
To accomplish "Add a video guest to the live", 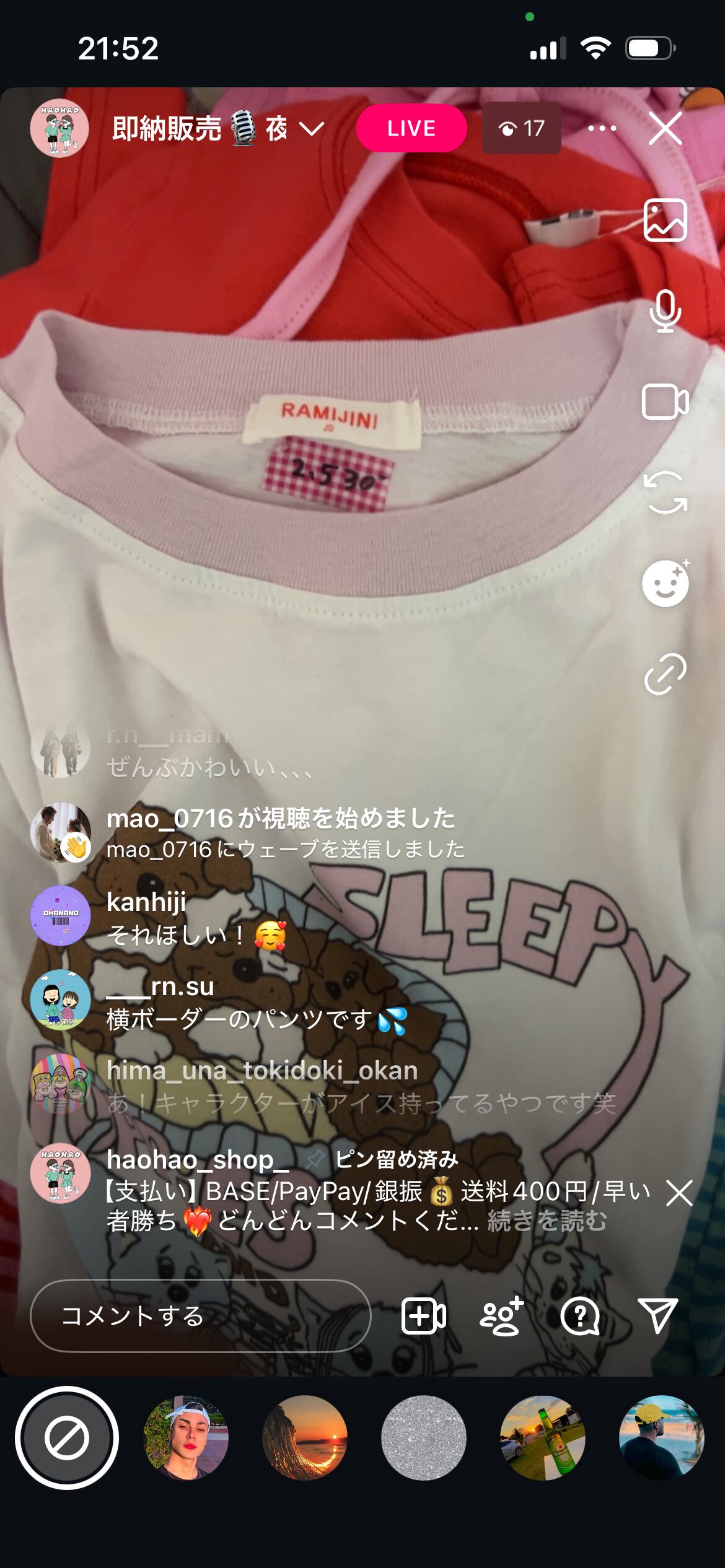I will pyautogui.click(x=424, y=1316).
